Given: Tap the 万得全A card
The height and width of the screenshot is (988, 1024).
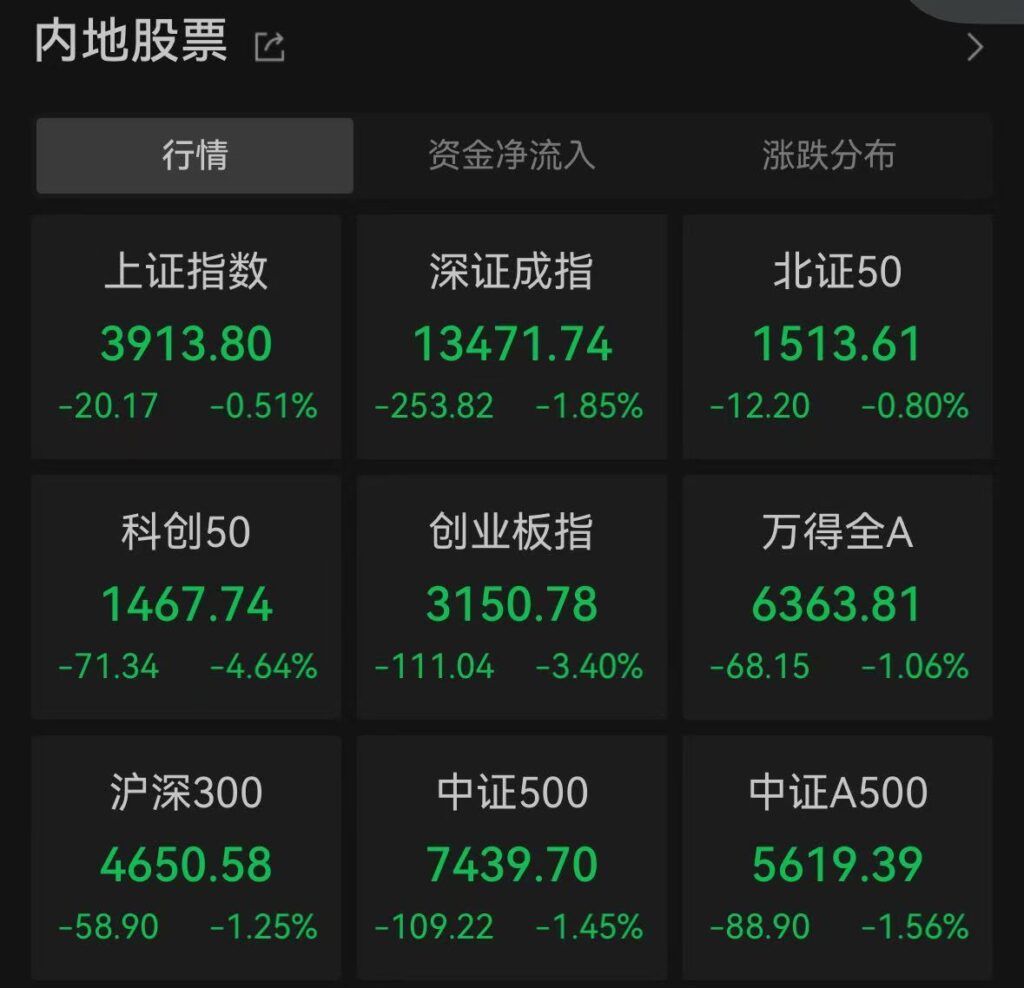Looking at the screenshot, I should pos(838,597).
